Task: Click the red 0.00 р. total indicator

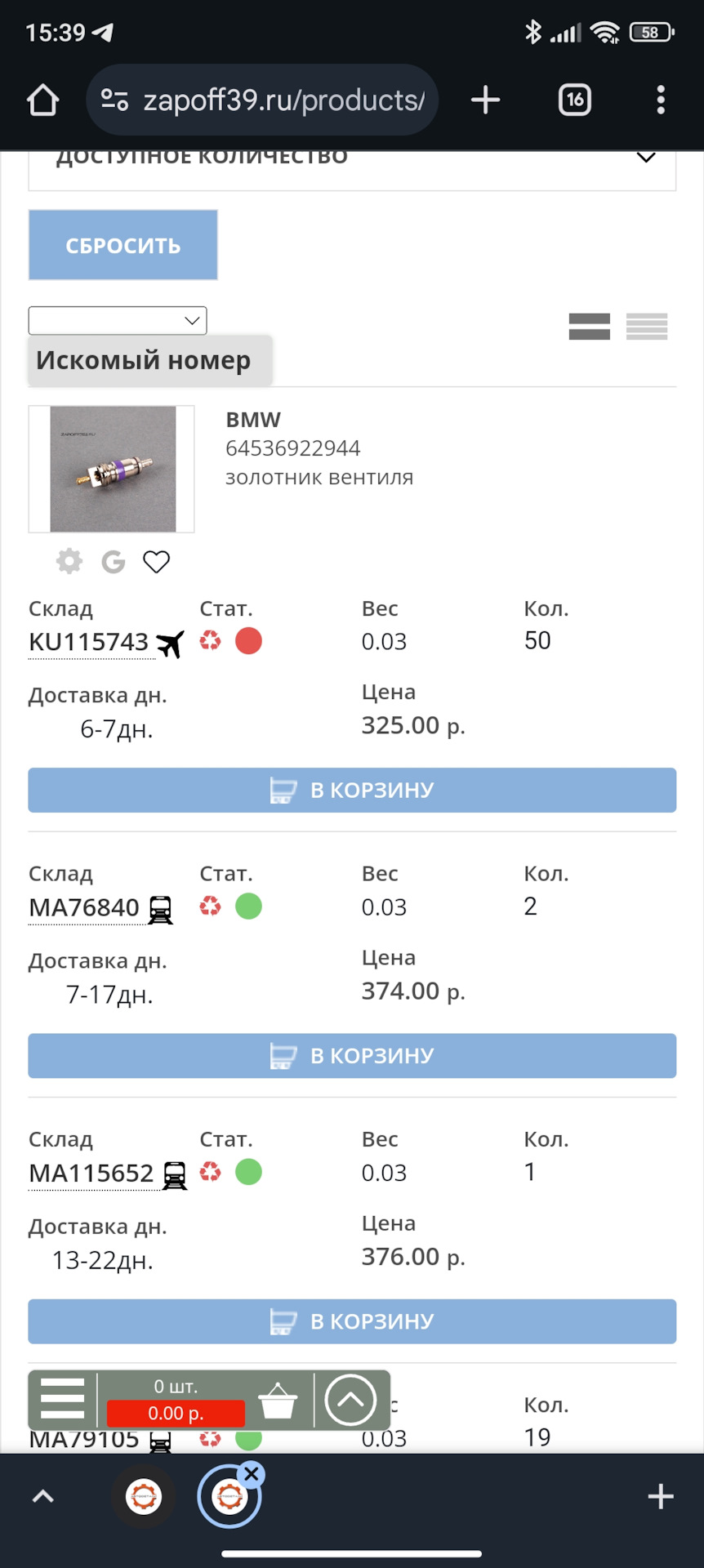Action: 176,1413
